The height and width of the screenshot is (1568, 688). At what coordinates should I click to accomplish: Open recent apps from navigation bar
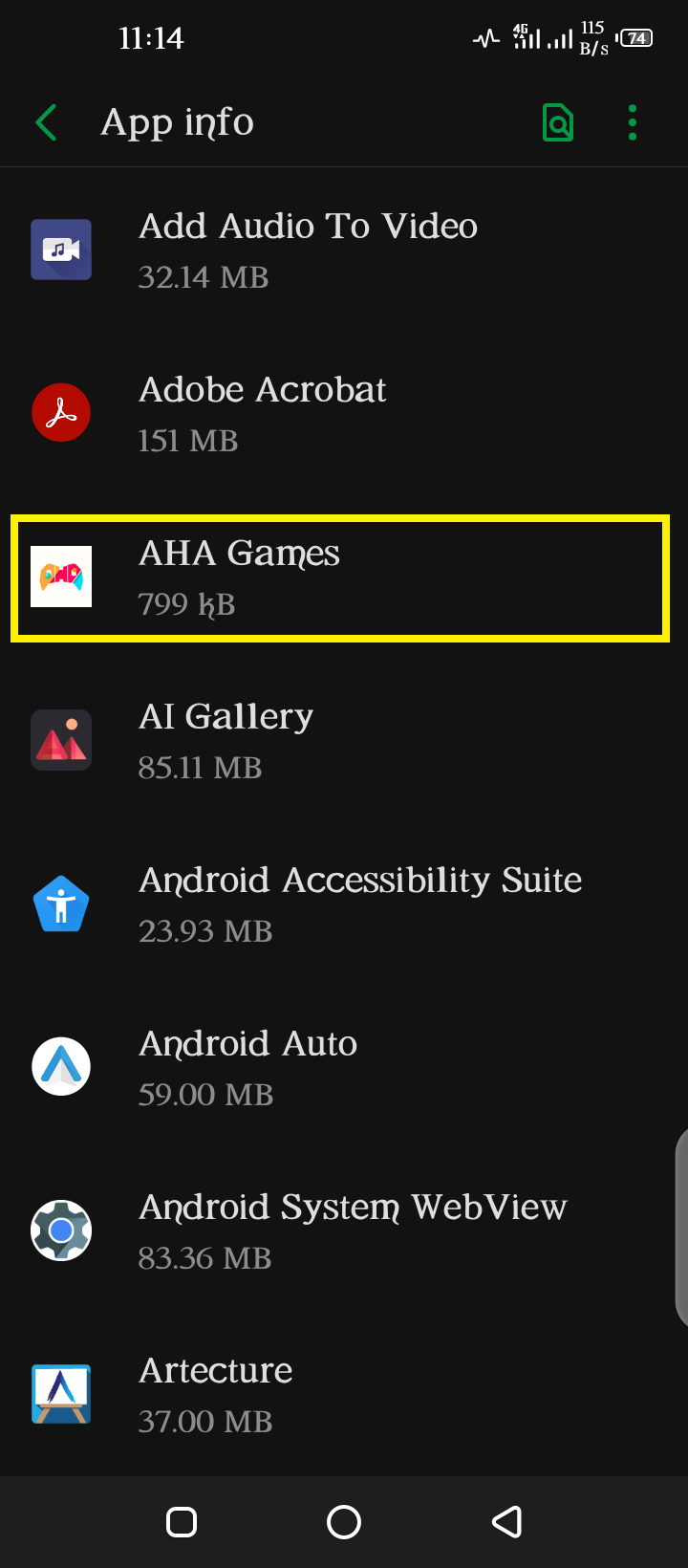tap(182, 1522)
